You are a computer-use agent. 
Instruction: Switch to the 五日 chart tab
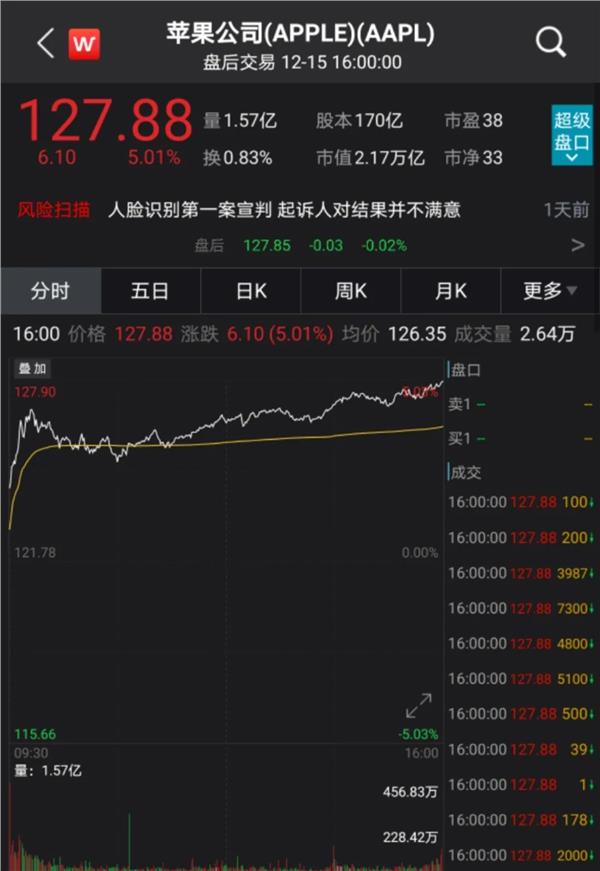[x=150, y=291]
